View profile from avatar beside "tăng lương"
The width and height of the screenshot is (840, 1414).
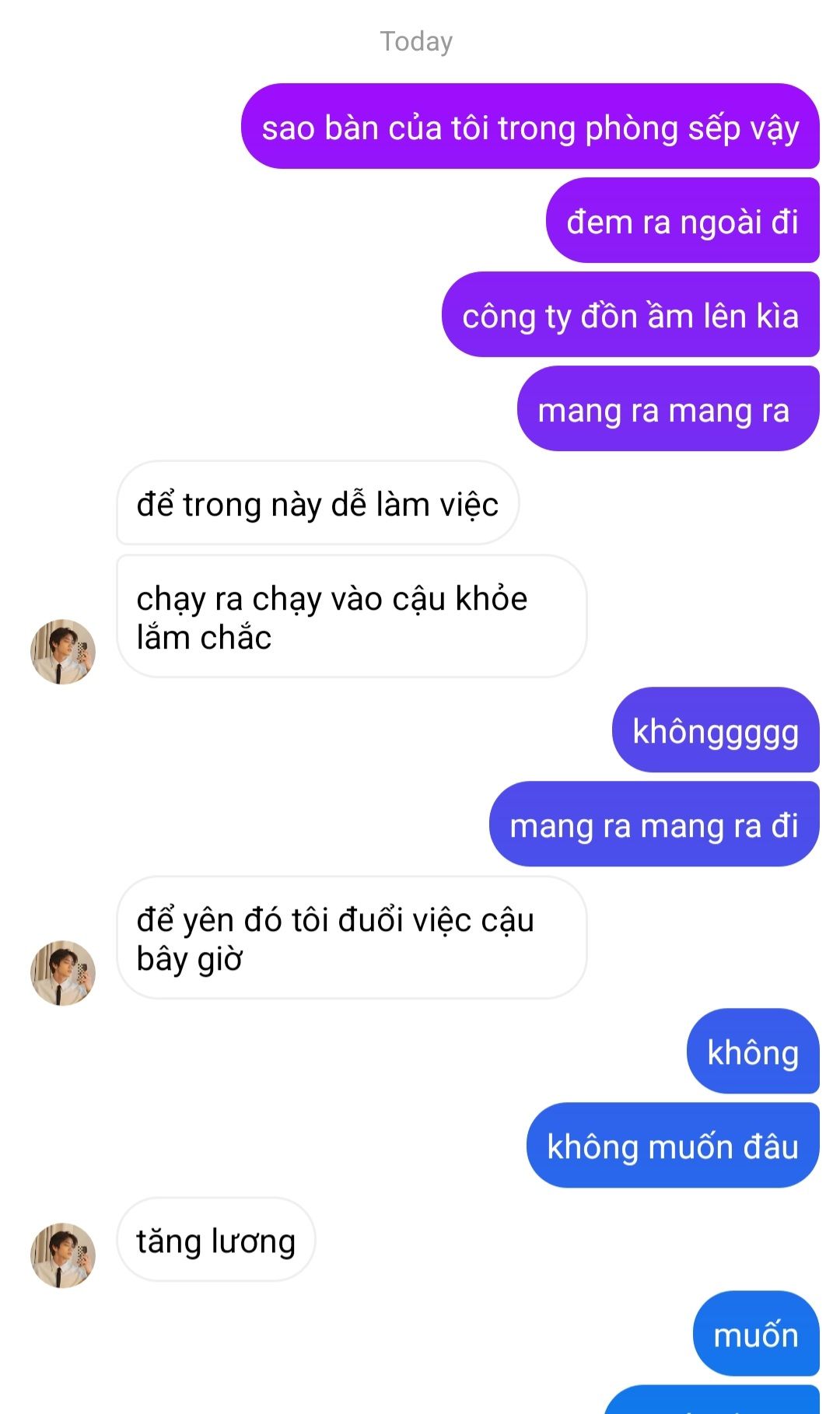[63, 1255]
